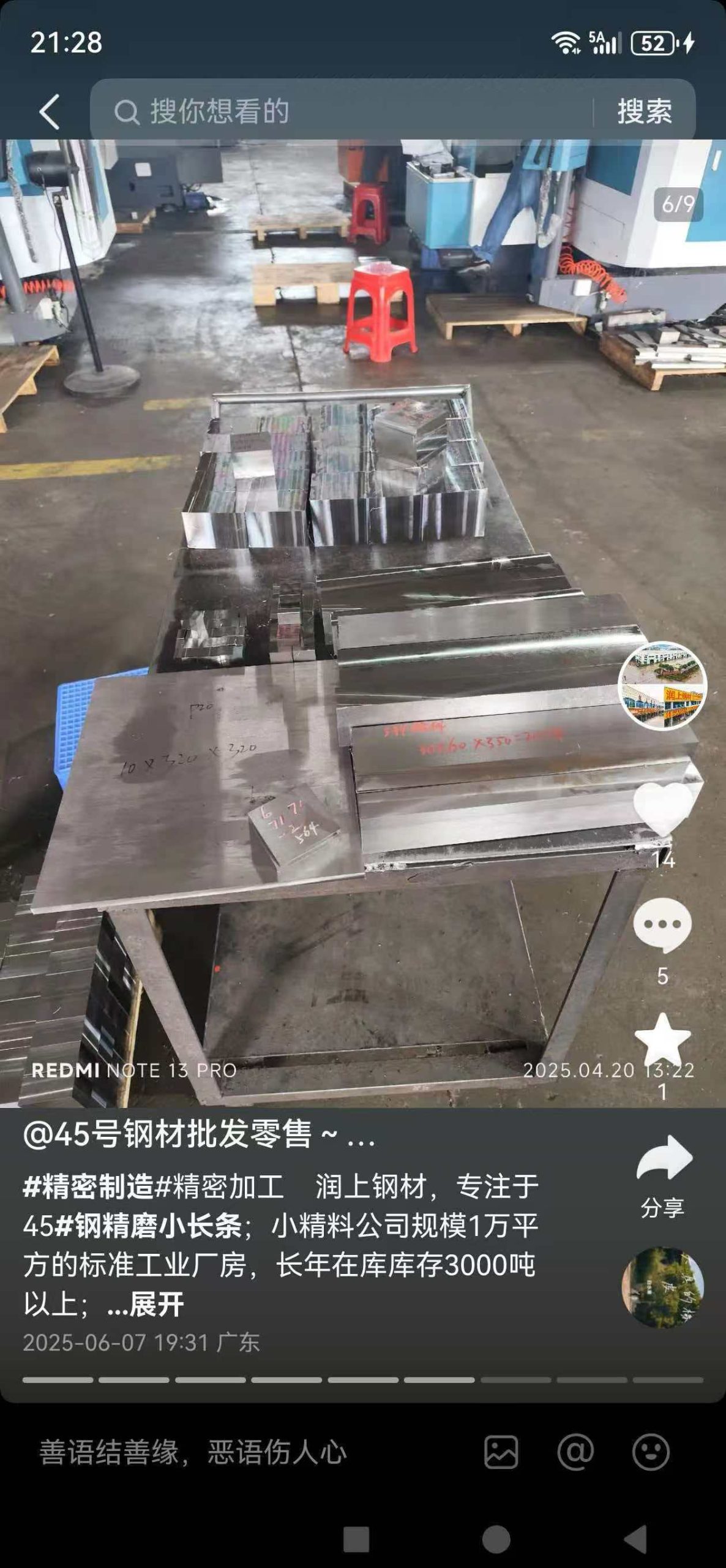726x1568 pixels.
Task: Like this post with the heart
Action: 664,807
